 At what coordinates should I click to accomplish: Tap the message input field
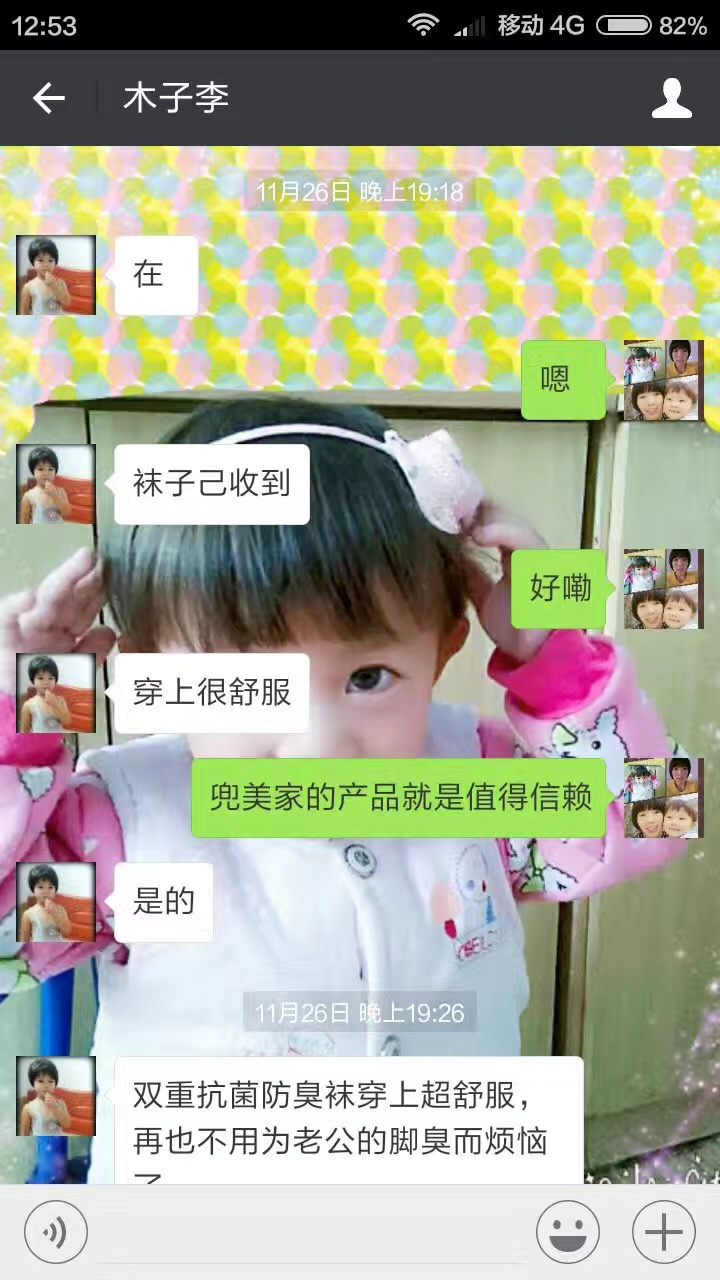[310, 1232]
